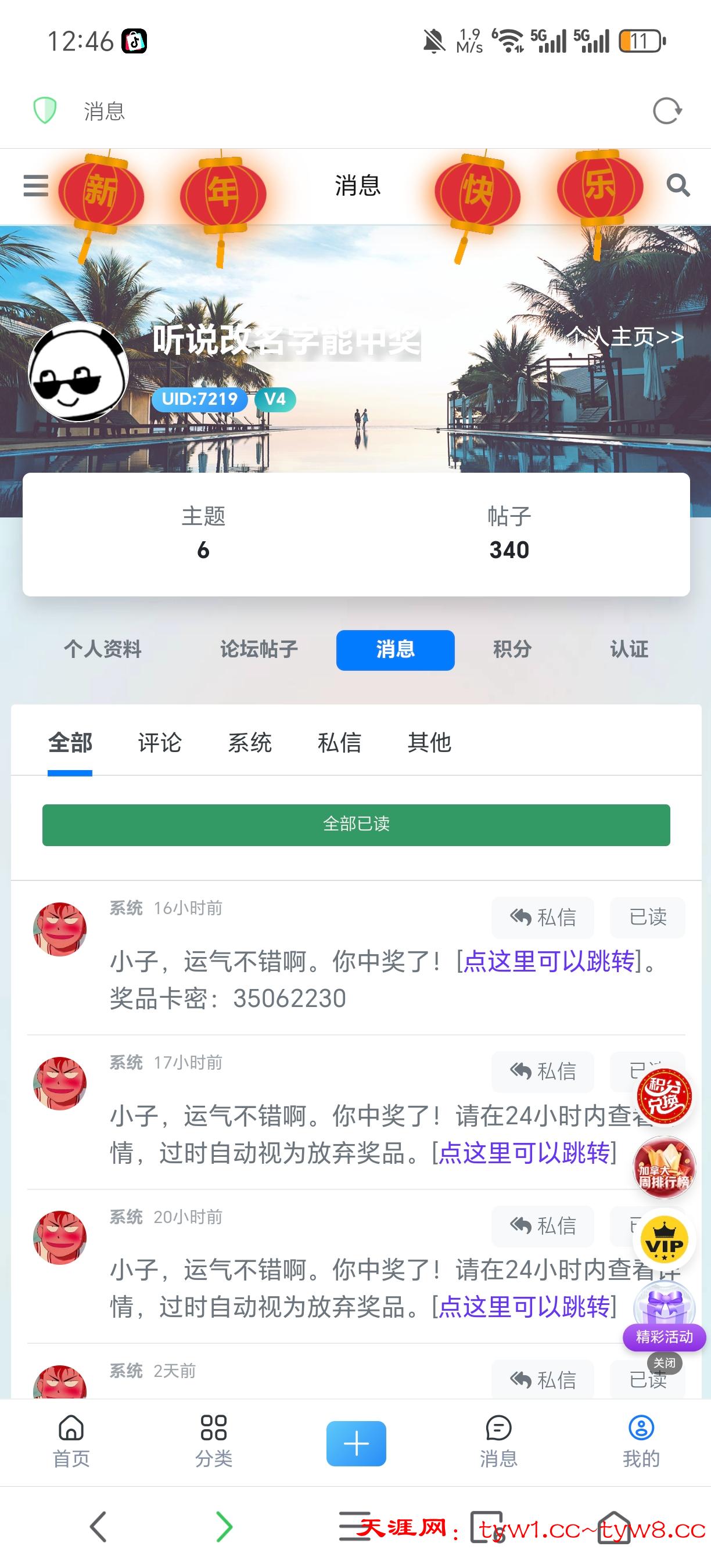Open the hamburger drawer menu

pos(35,185)
